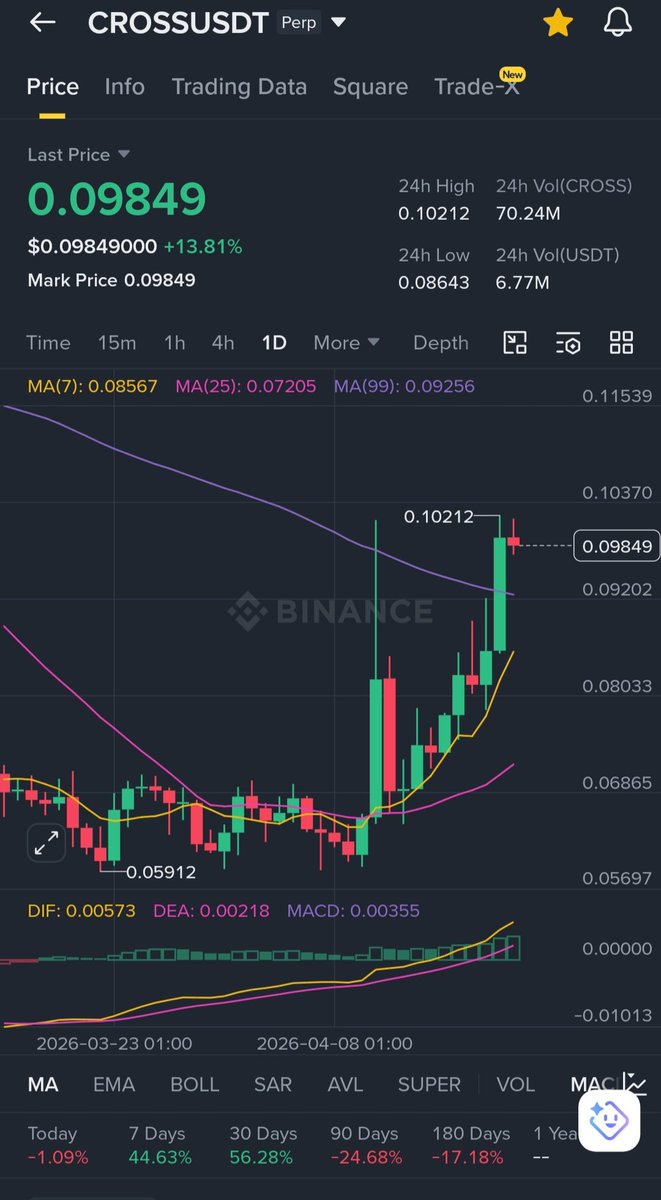This screenshot has height=1200, width=661.
Task: Open the price alert bell
Action: (619, 22)
